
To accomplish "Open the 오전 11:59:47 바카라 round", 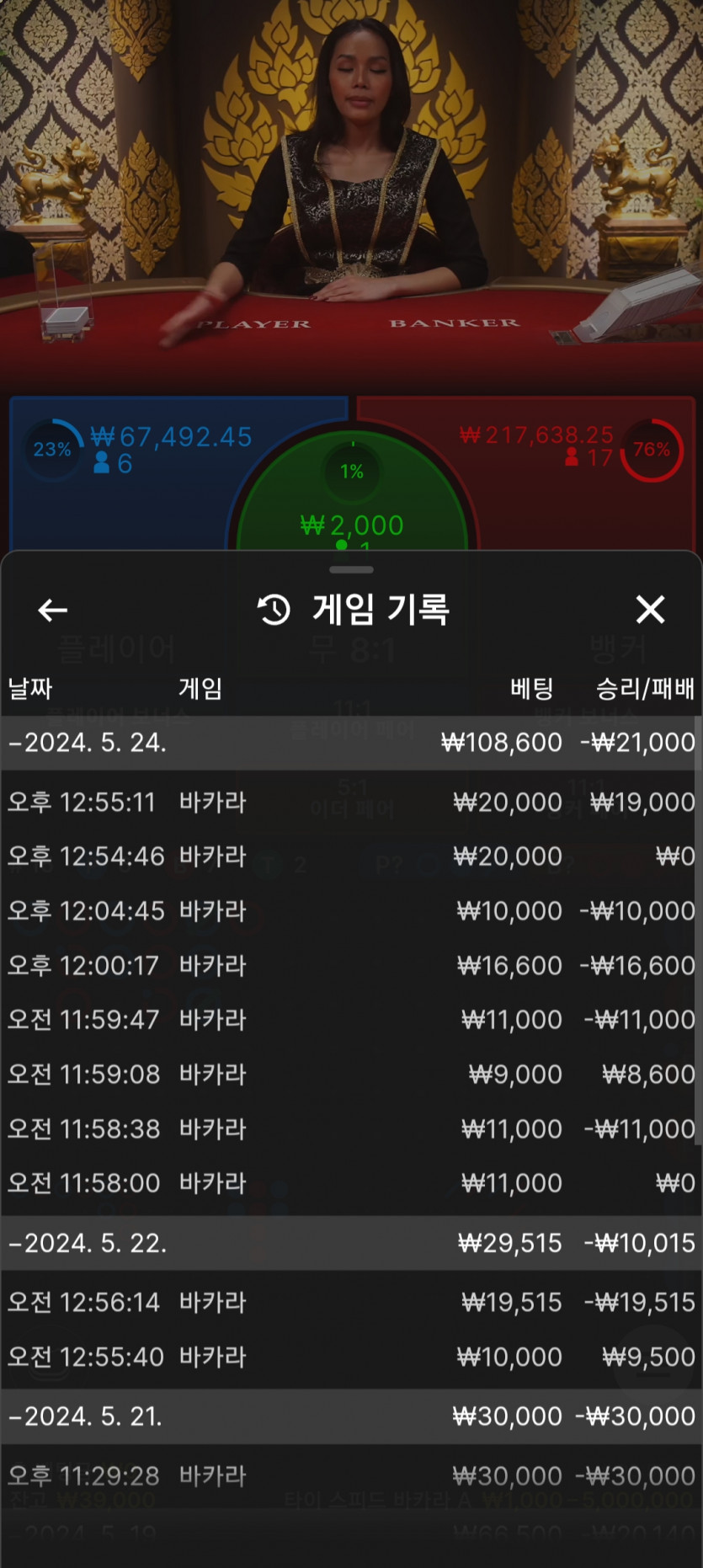I will click(x=351, y=1020).
